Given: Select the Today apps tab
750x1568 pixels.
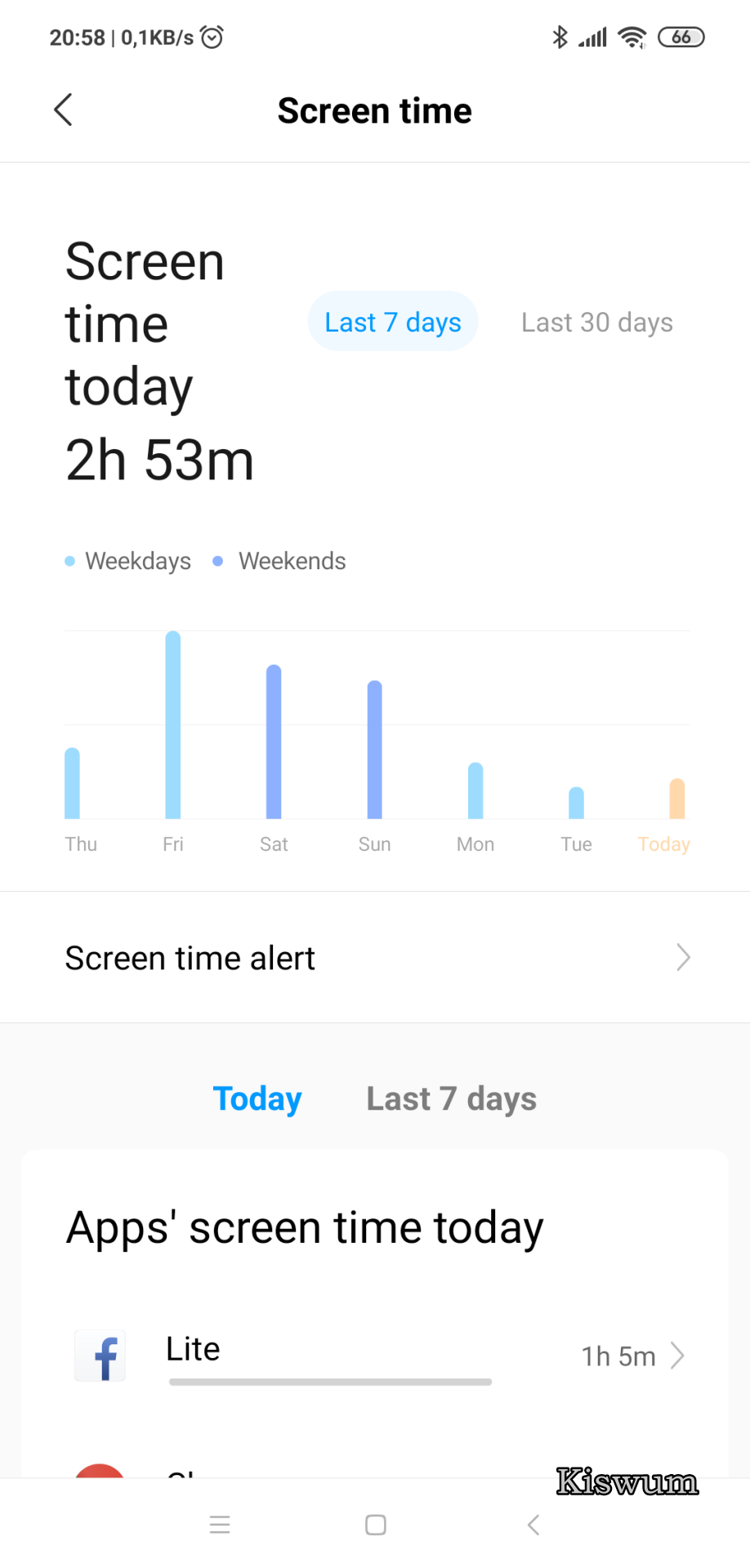Looking at the screenshot, I should pos(257,1098).
